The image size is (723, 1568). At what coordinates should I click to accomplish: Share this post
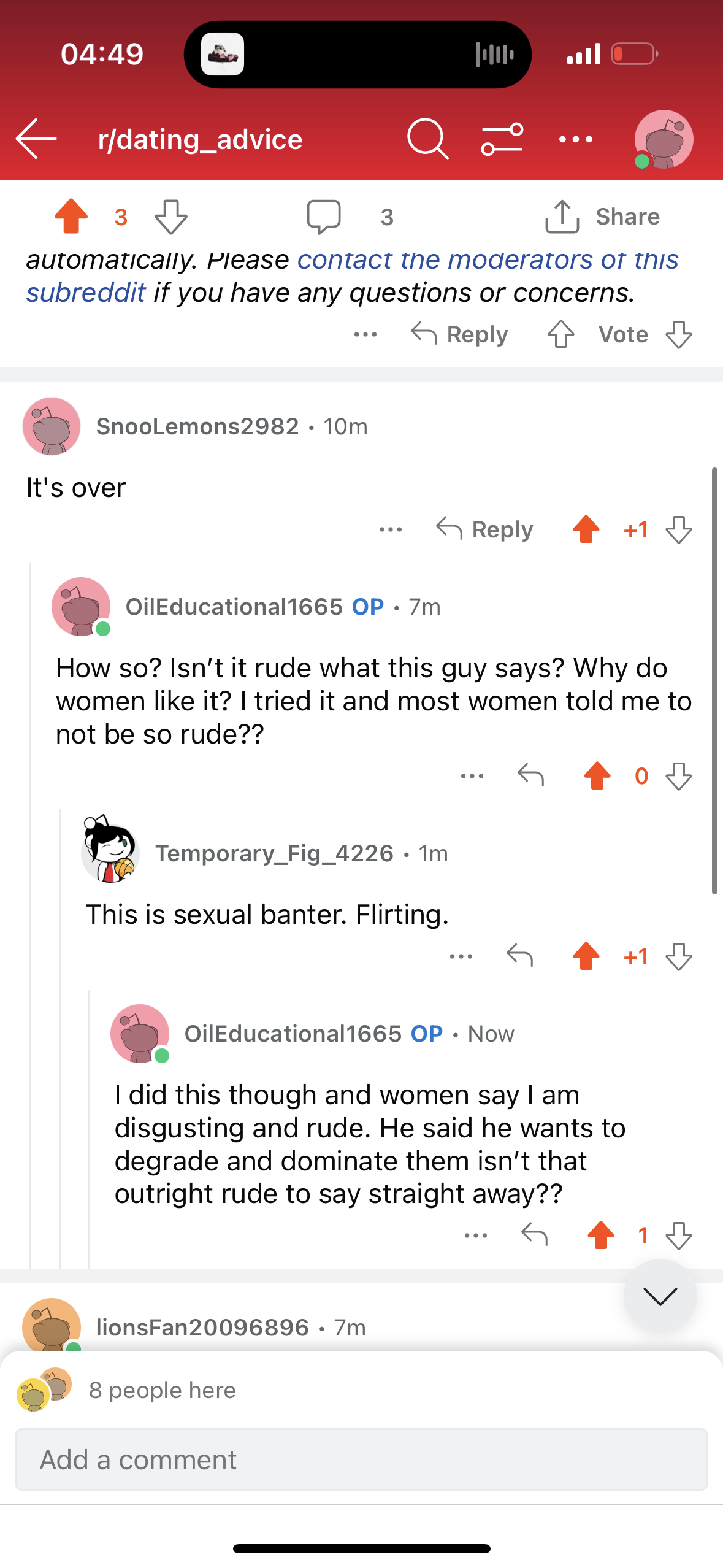click(x=602, y=217)
